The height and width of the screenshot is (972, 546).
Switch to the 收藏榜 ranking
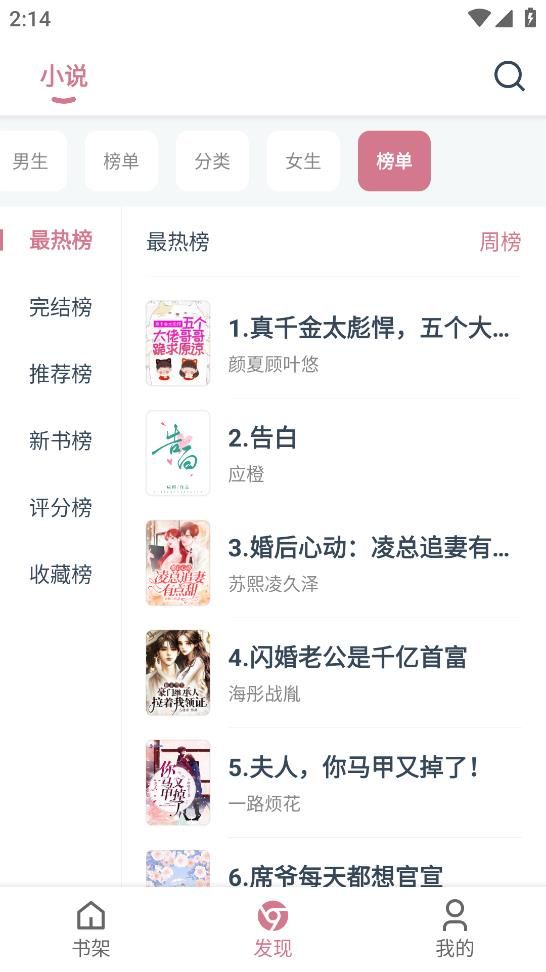60,575
